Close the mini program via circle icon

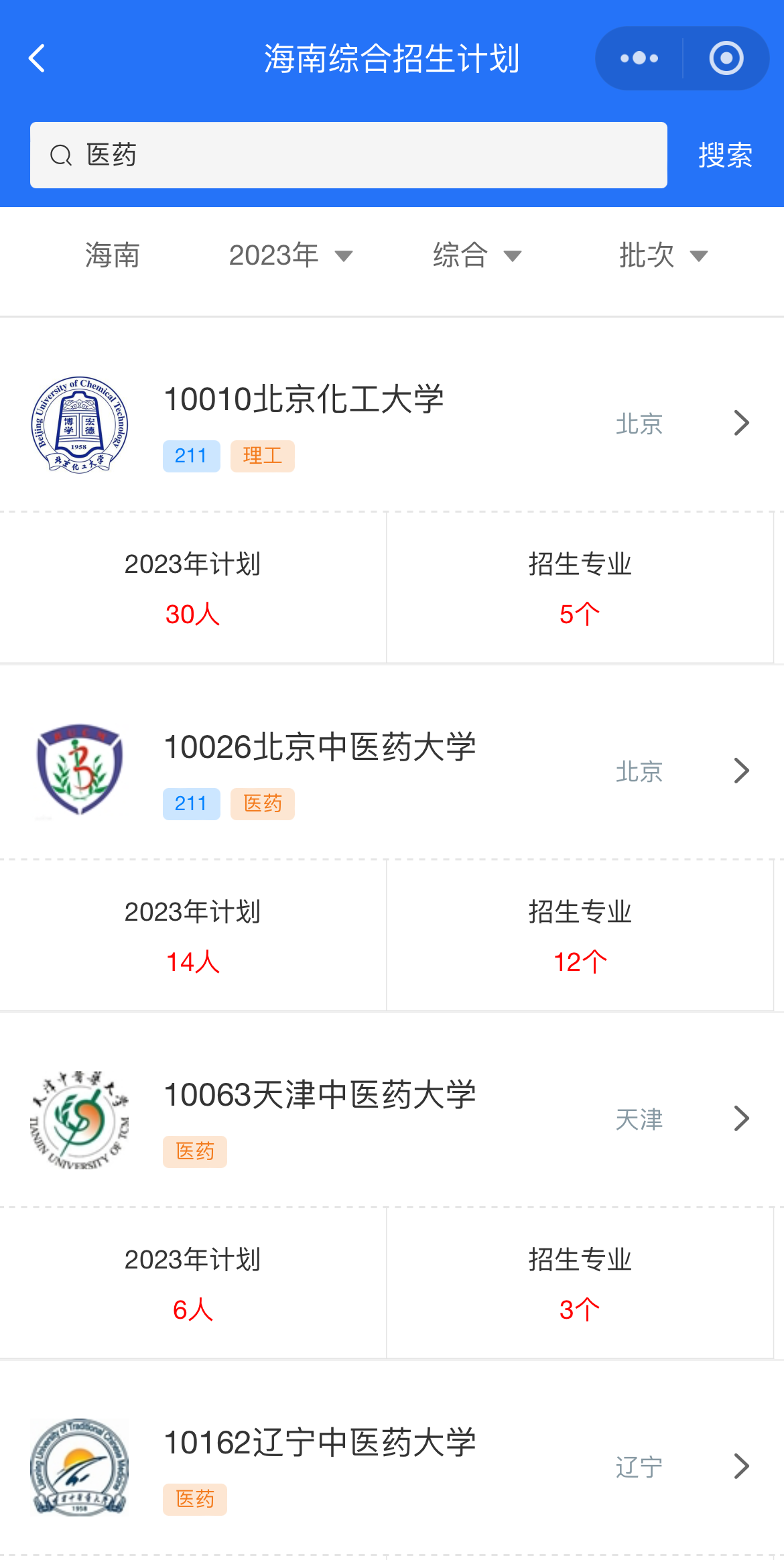pyautogui.click(x=726, y=59)
